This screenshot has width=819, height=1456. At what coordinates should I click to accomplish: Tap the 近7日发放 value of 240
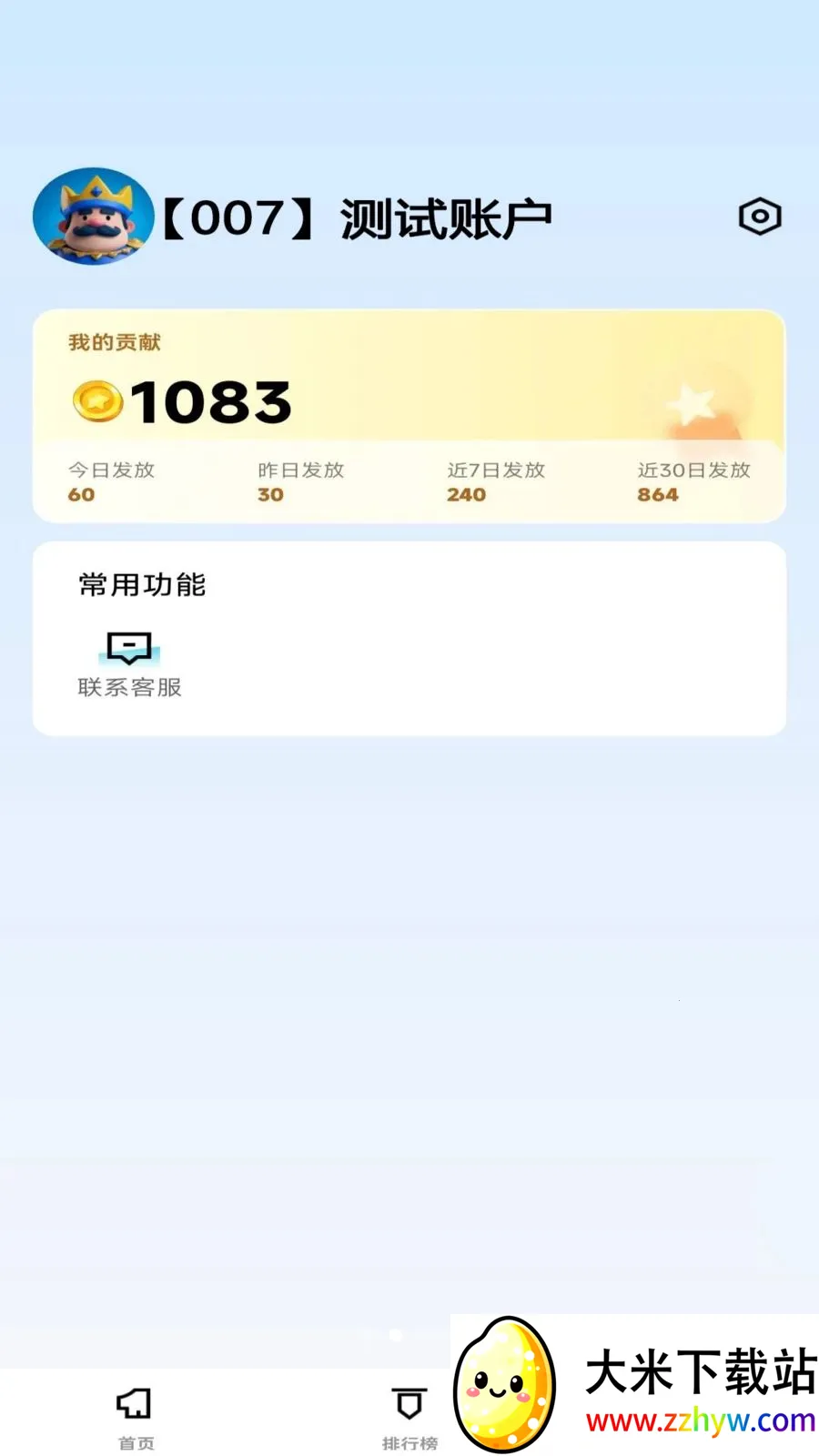(x=466, y=494)
